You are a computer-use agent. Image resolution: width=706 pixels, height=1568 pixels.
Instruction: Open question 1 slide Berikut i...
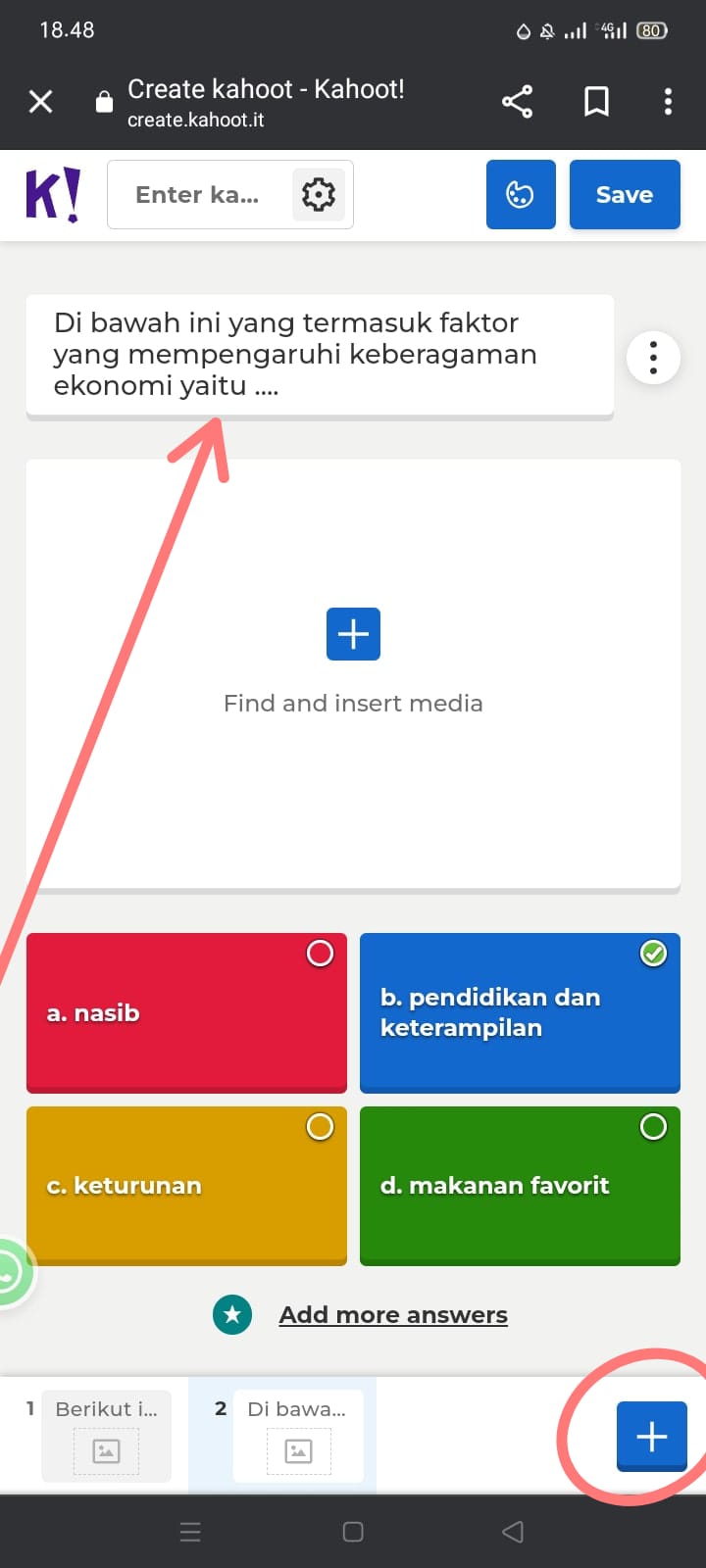pyautogui.click(x=106, y=1436)
